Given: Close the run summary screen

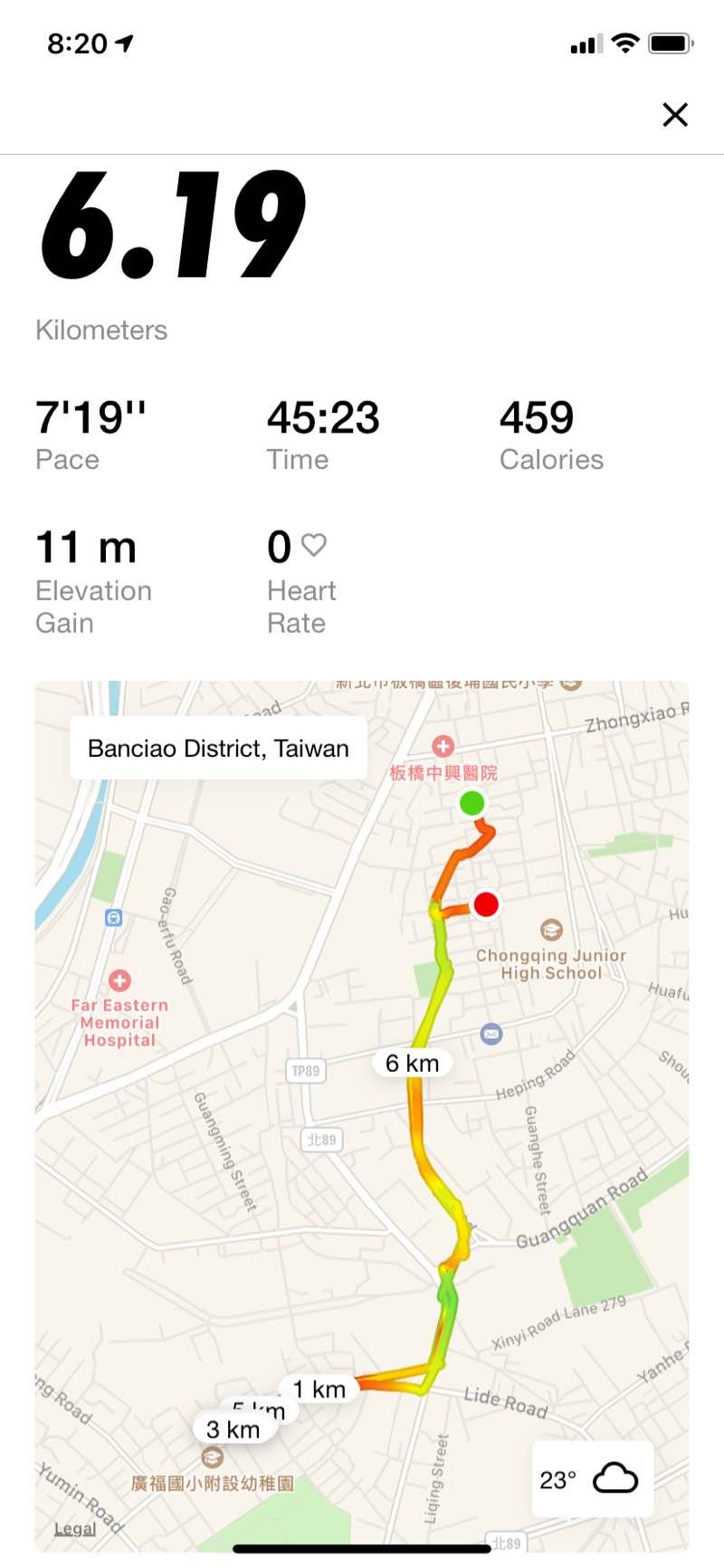Looking at the screenshot, I should pyautogui.click(x=675, y=115).
